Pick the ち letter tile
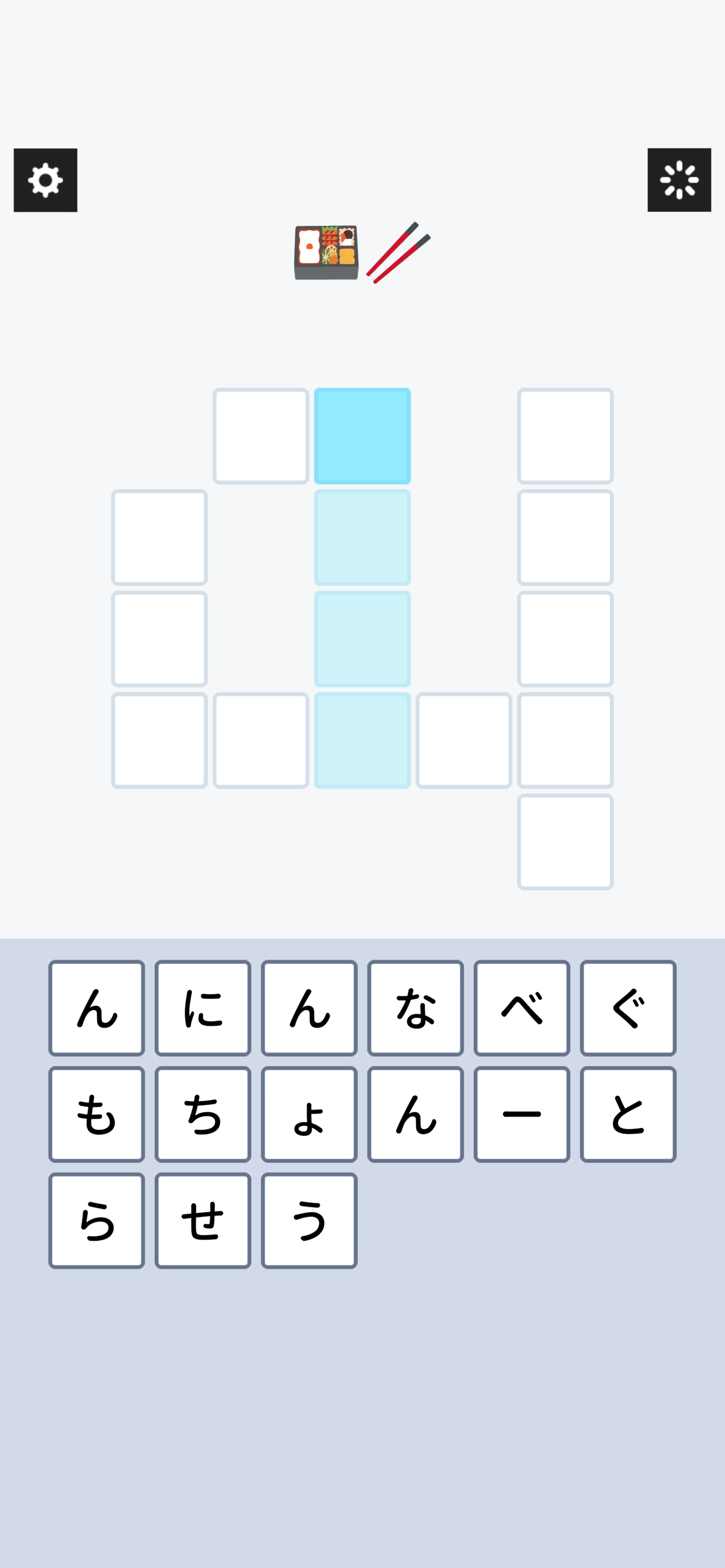Screen dimensions: 725x1568 point(203,1114)
